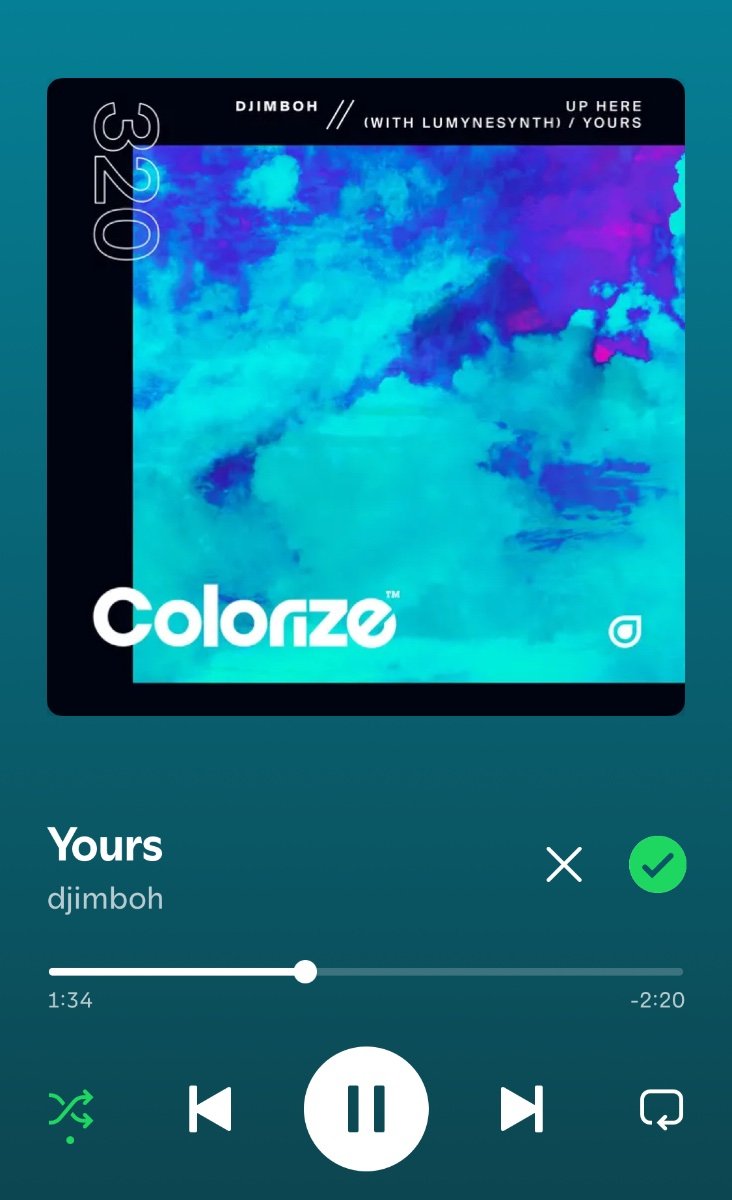Image resolution: width=732 pixels, height=1200 pixels.
Task: Enable repeat for playback
Action: click(x=661, y=1108)
